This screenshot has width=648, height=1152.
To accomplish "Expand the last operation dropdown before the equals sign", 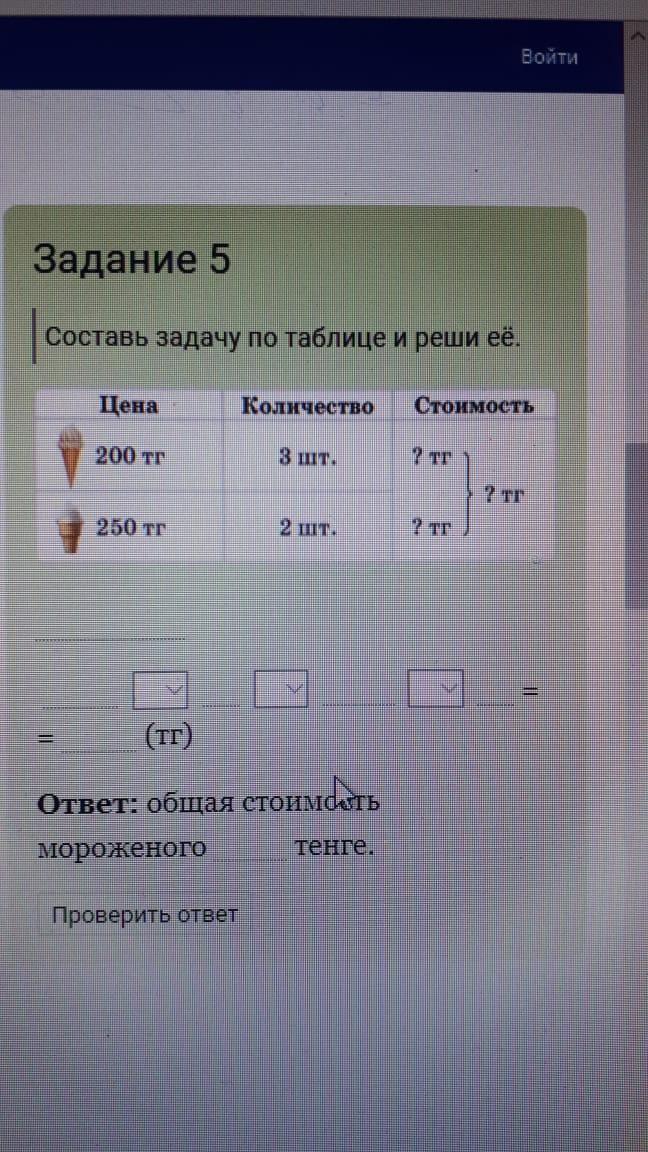I will click(x=436, y=689).
